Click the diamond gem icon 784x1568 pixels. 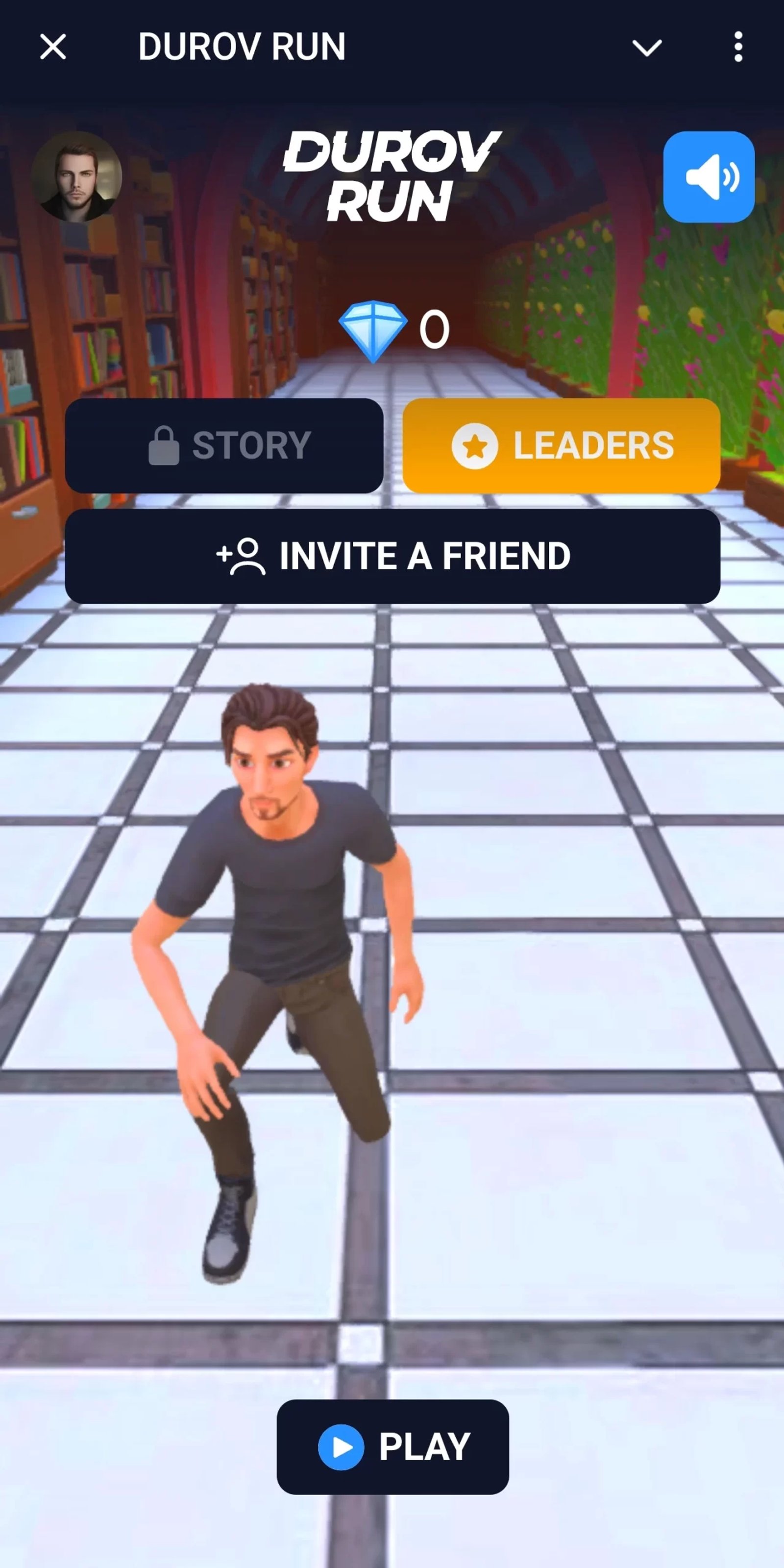click(373, 329)
